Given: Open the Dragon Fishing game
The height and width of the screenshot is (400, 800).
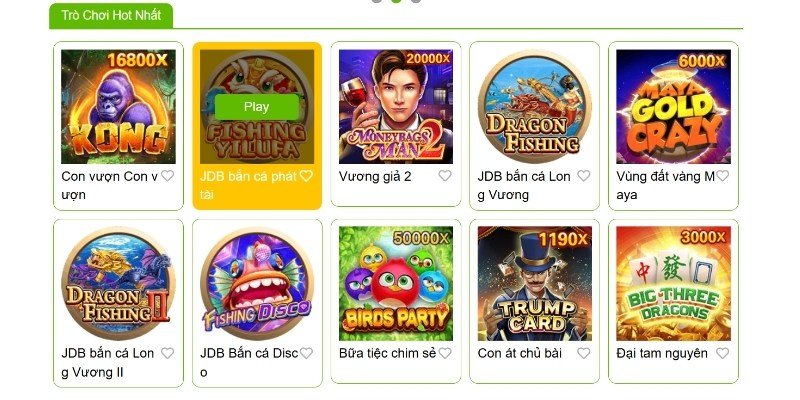Looking at the screenshot, I should 534,106.
